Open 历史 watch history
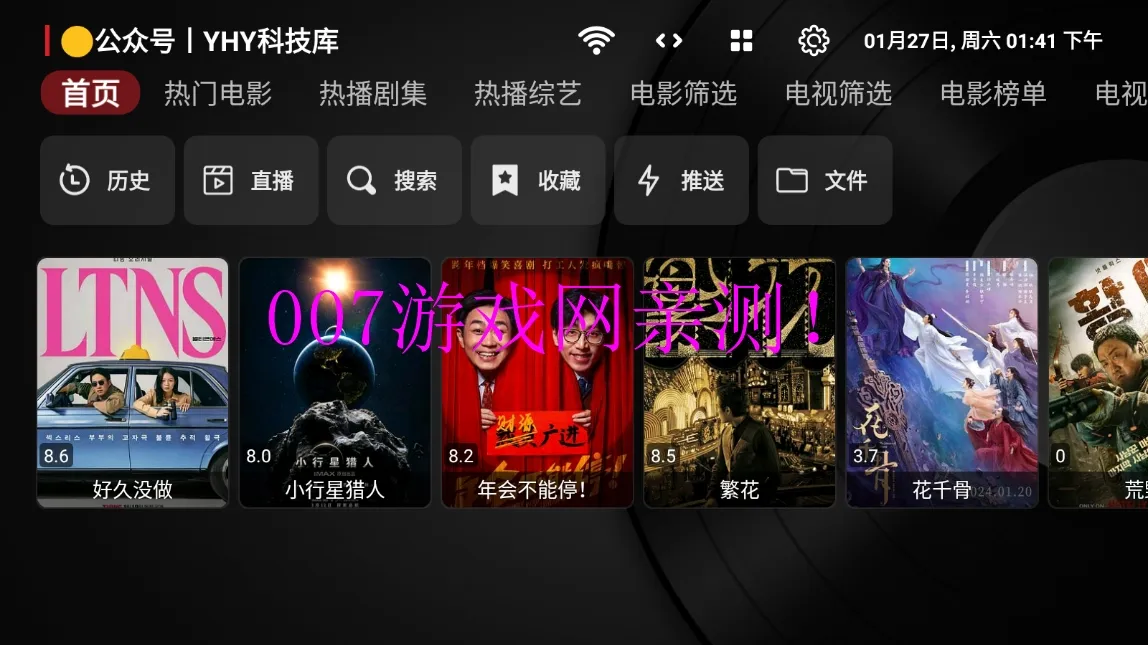Screen dimensions: 1148x645 coord(107,181)
